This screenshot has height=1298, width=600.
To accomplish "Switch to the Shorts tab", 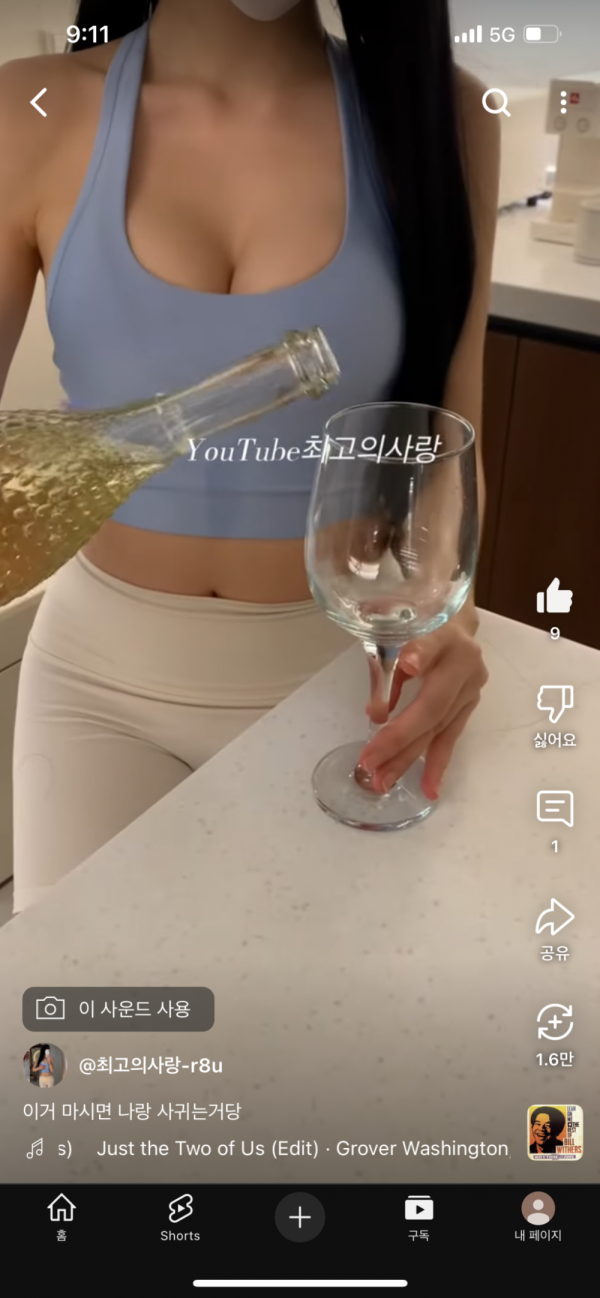I will (x=180, y=1216).
